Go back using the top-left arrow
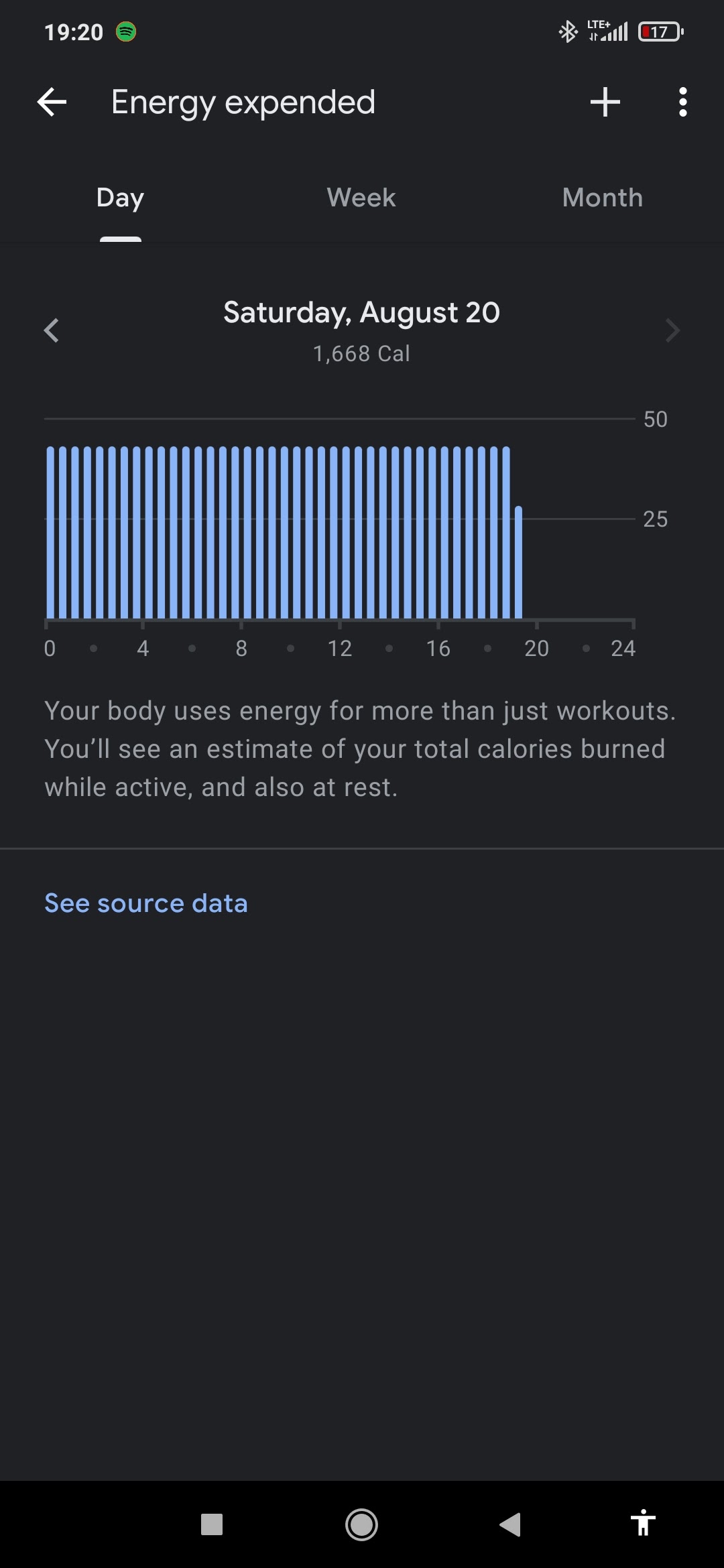 point(52,103)
